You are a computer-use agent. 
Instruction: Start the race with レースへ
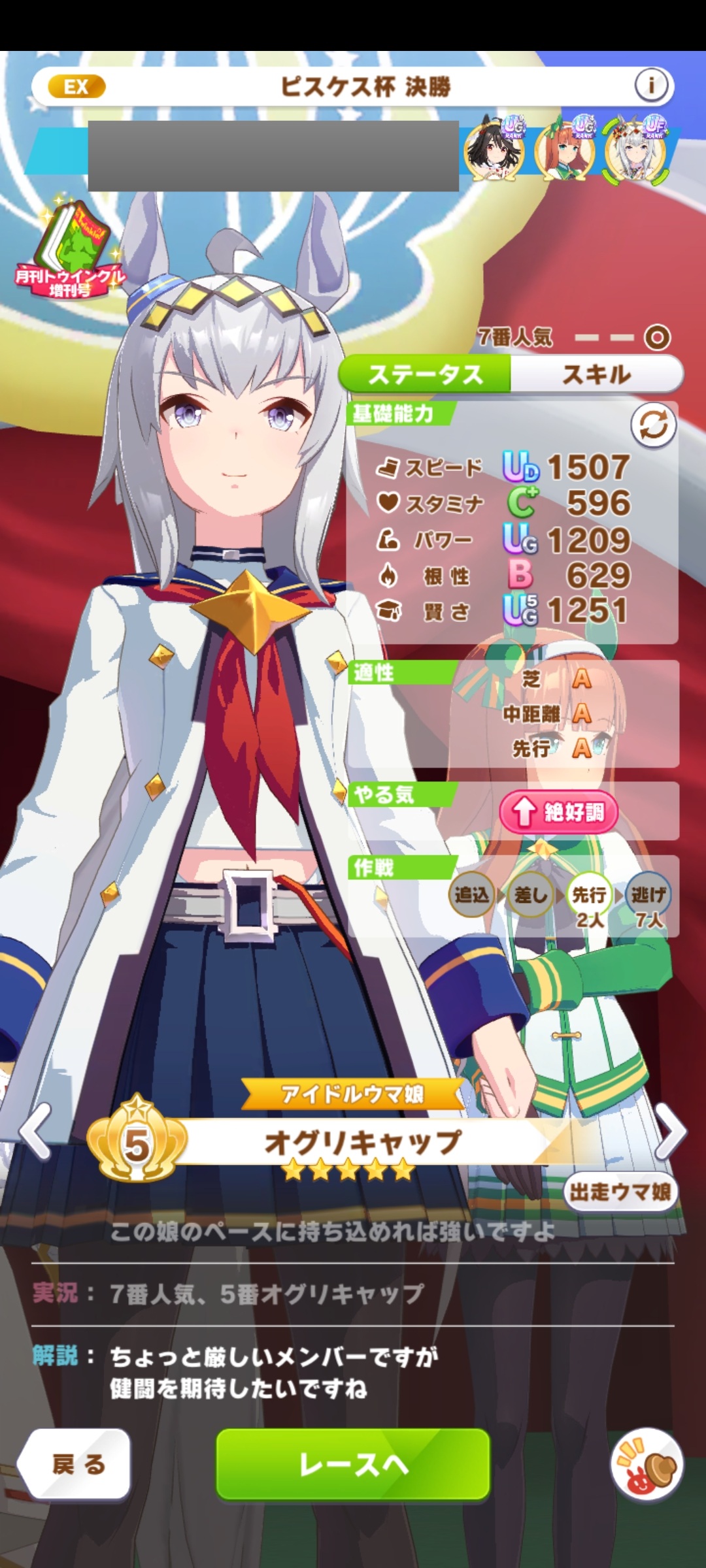coord(353,1464)
